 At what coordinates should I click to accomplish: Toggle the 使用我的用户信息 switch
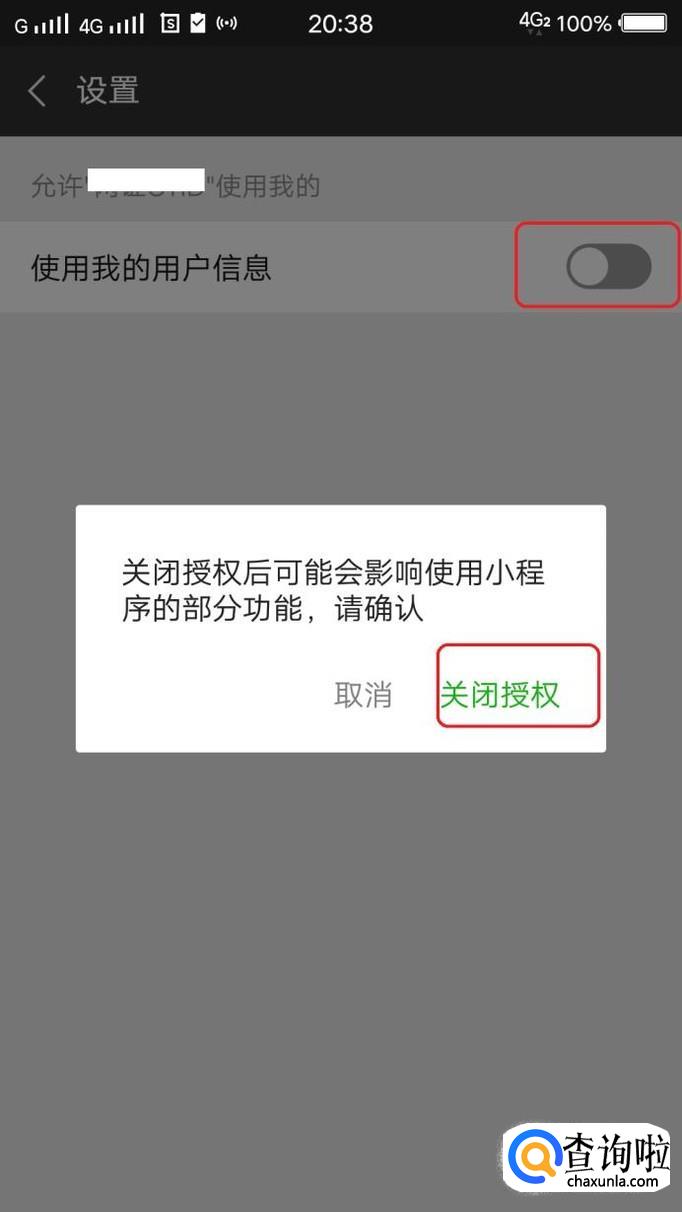tap(608, 267)
